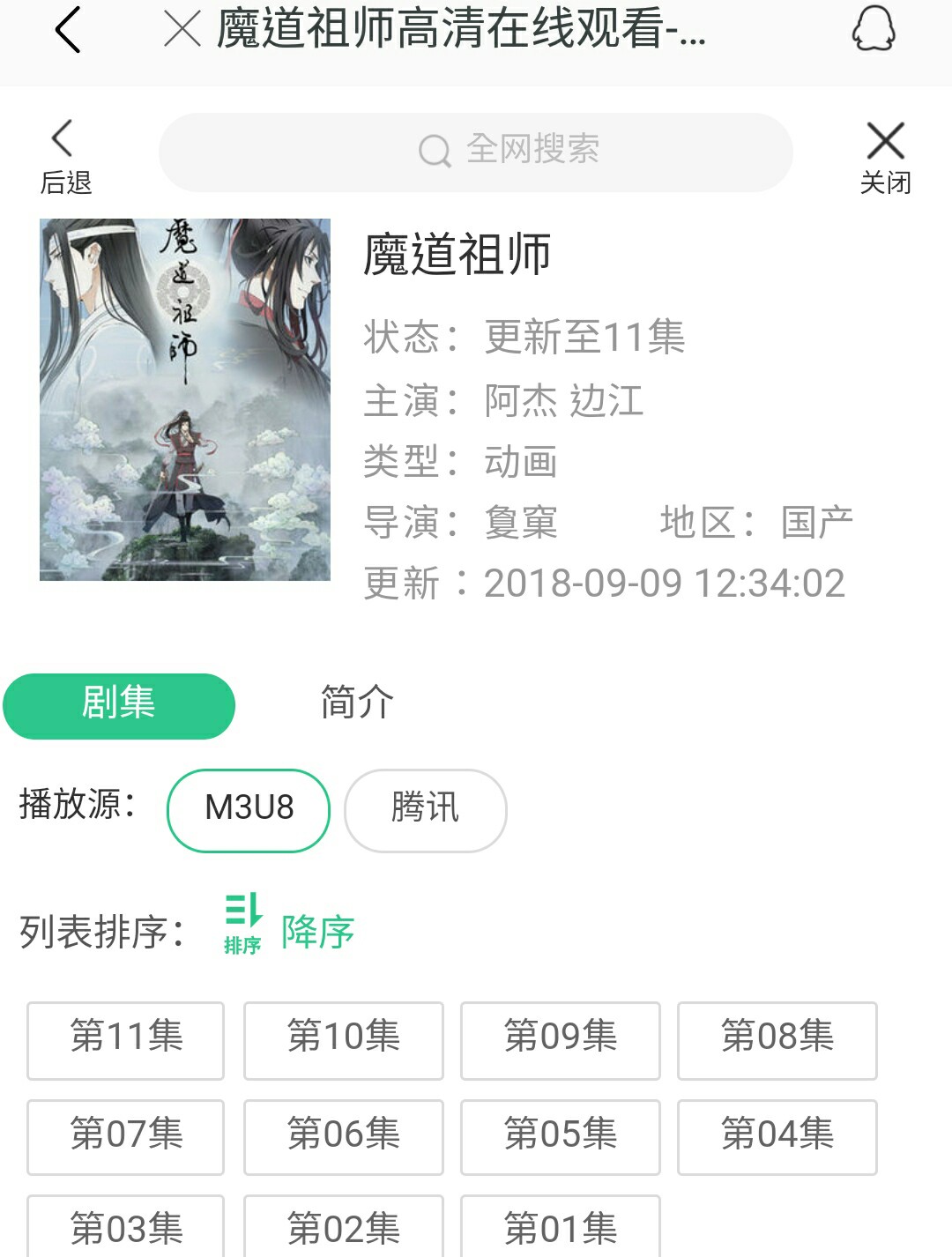Open the 全网搜索 search box
Image resolution: width=952 pixels, height=1257 pixels.
point(476,152)
